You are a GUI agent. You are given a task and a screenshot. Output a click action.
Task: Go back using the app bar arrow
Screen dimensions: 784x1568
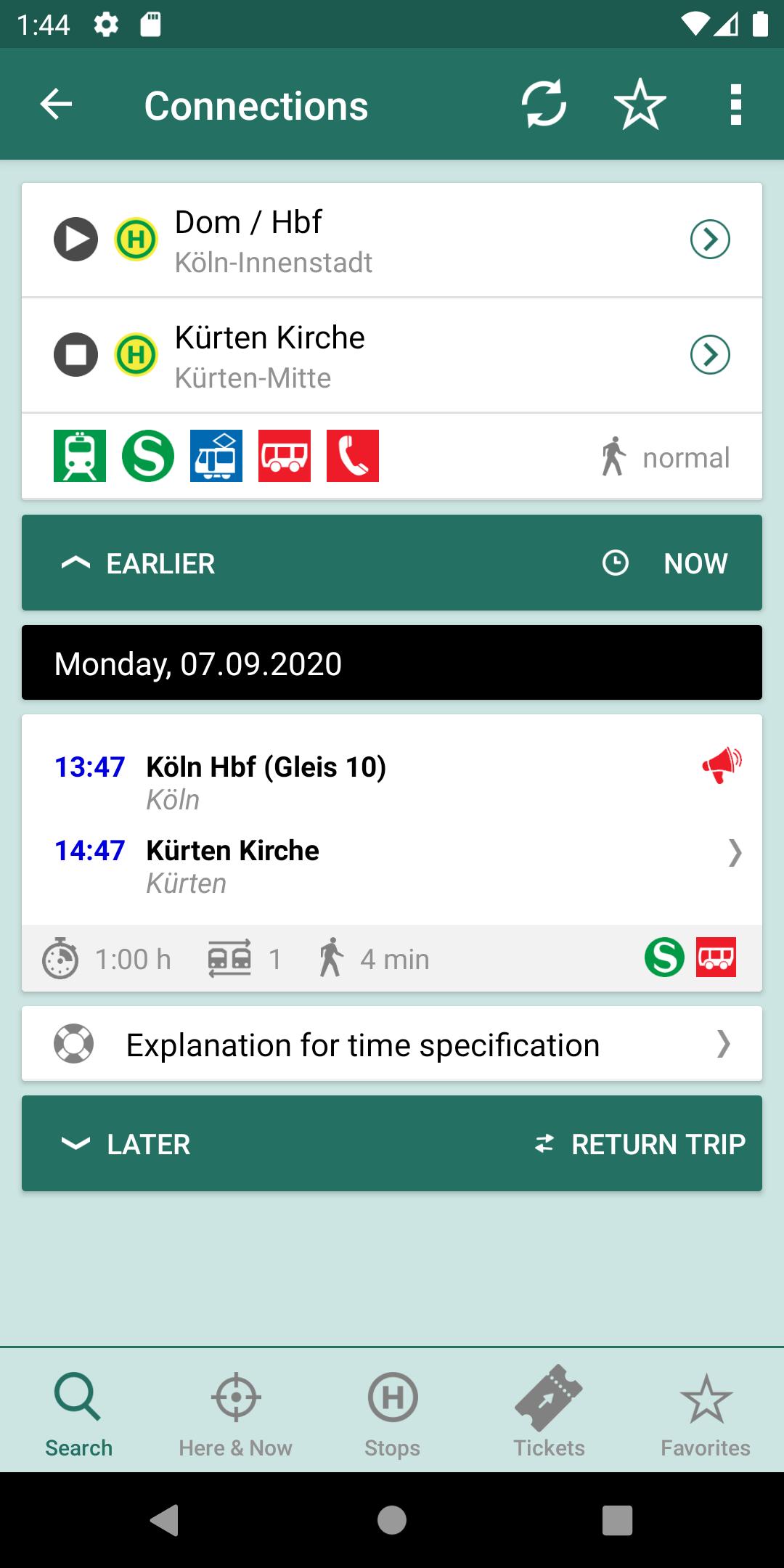[56, 105]
